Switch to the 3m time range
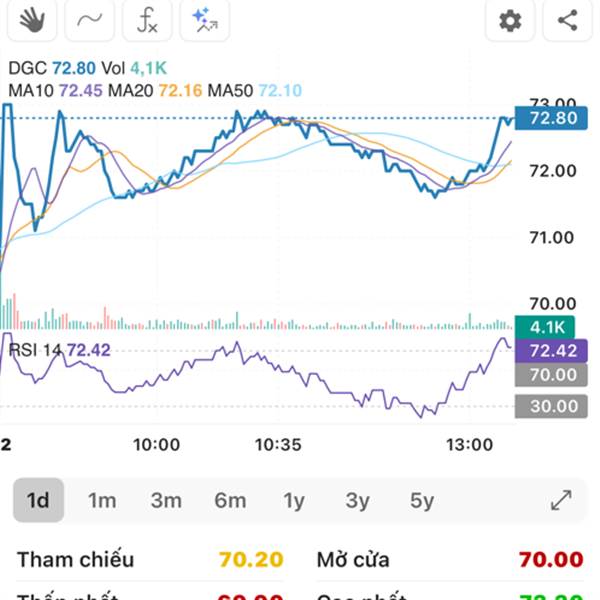600x600 pixels. [166, 500]
